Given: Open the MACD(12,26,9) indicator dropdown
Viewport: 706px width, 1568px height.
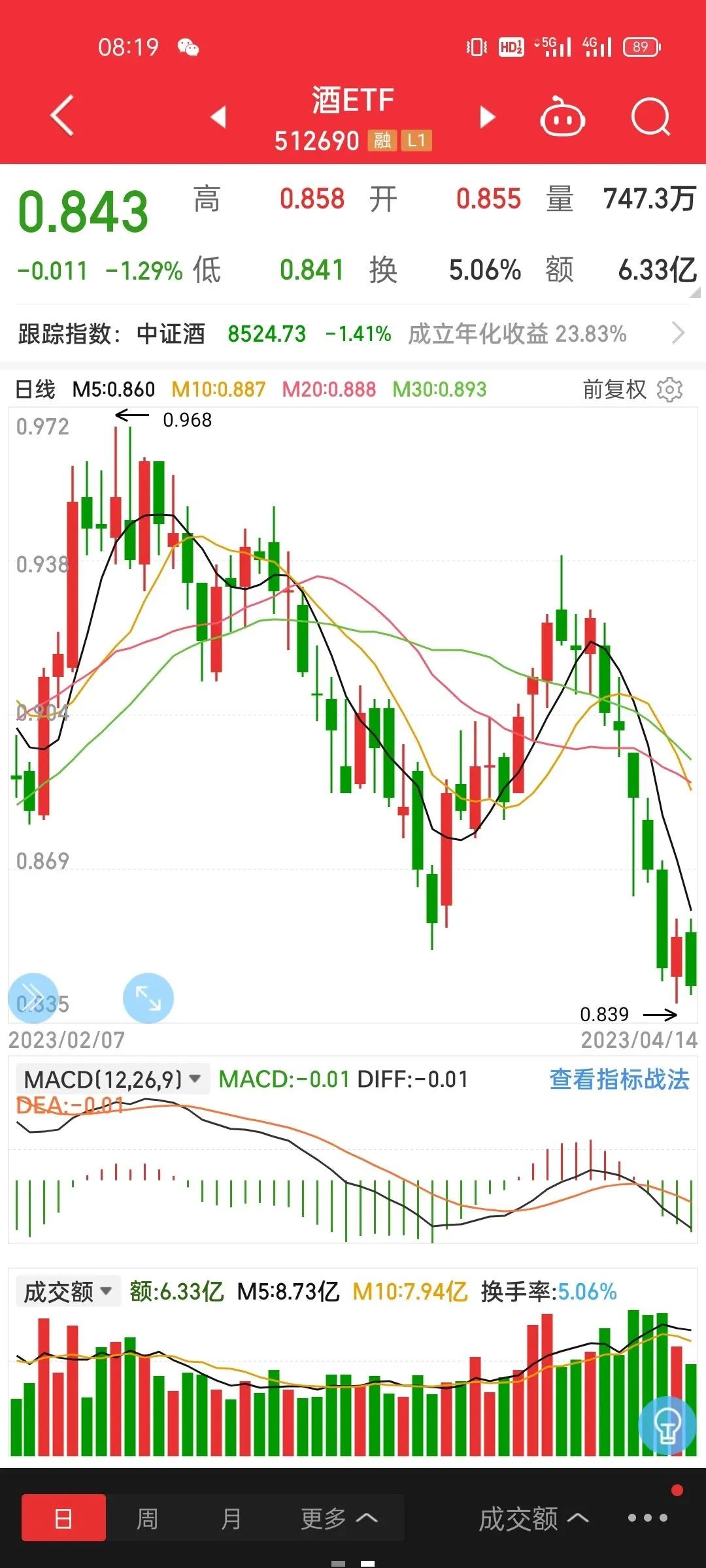Looking at the screenshot, I should pyautogui.click(x=112, y=1079).
